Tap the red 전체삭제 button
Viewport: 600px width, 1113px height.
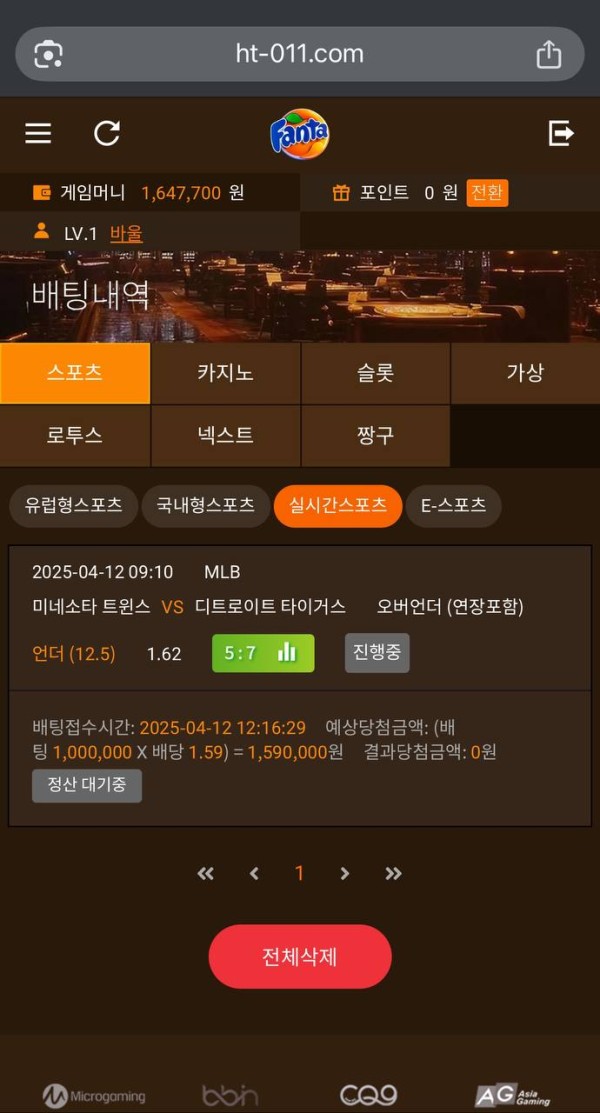[x=300, y=956]
